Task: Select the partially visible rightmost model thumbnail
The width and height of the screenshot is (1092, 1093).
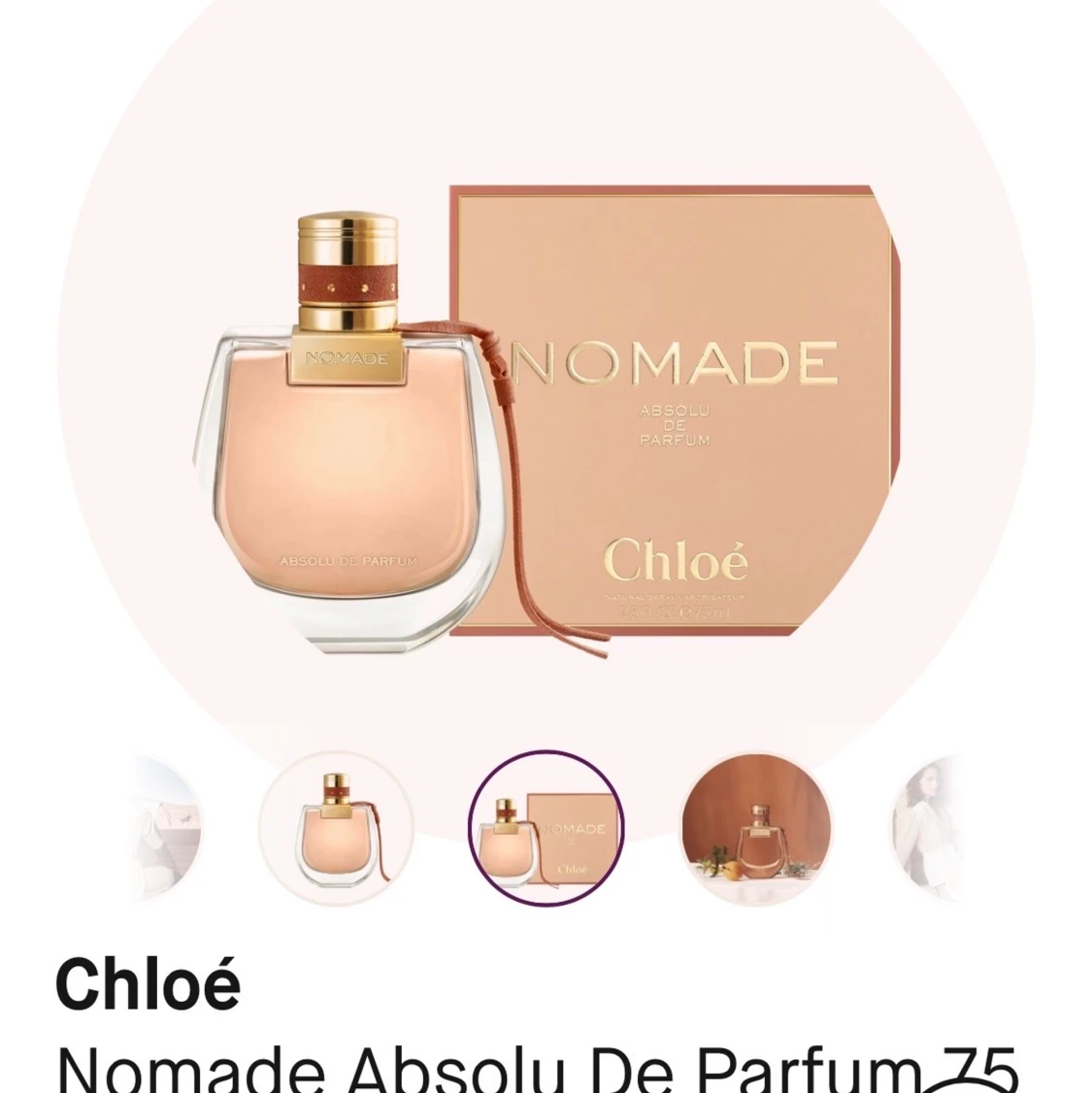Action: click(927, 828)
